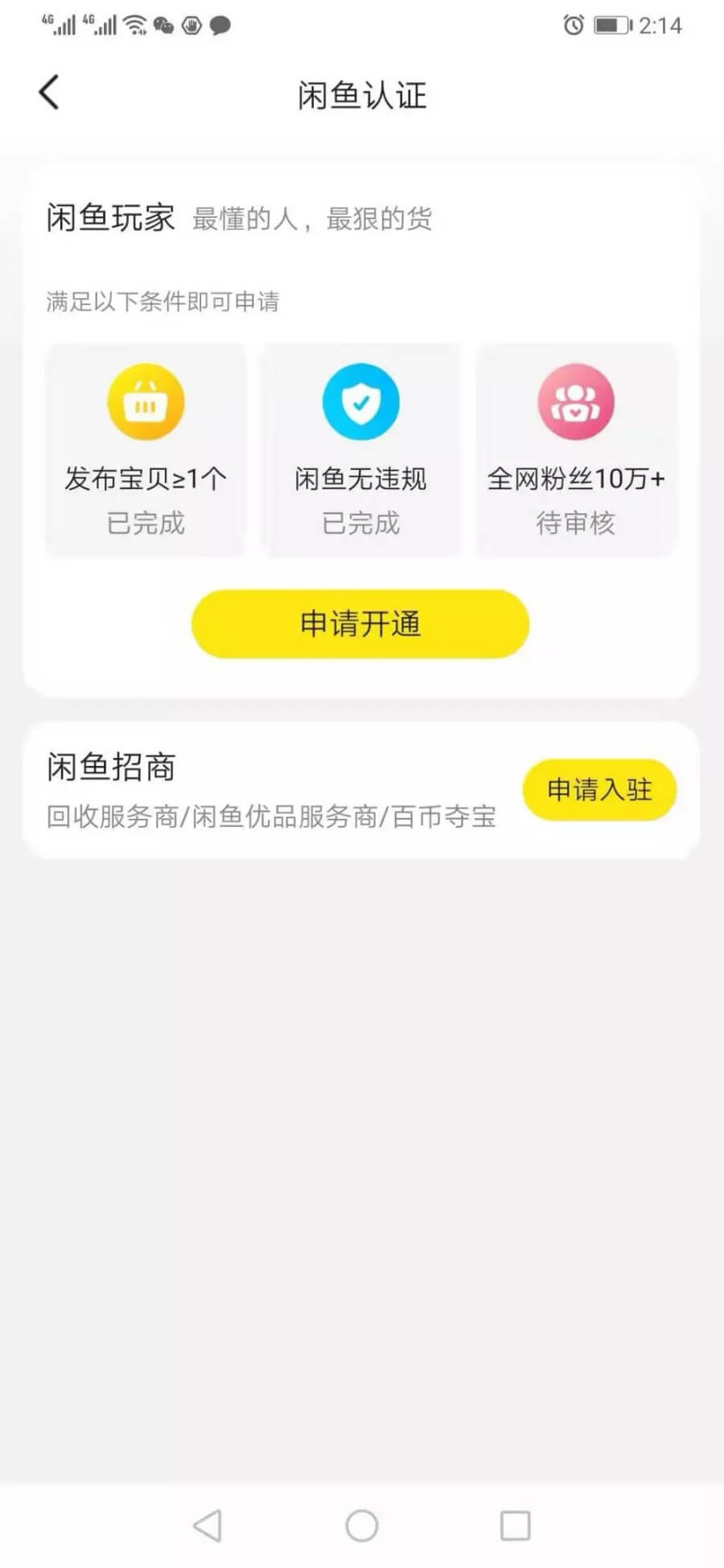The width and height of the screenshot is (724, 1568).
Task: Tap the 申请开通 button
Action: pyautogui.click(x=360, y=624)
